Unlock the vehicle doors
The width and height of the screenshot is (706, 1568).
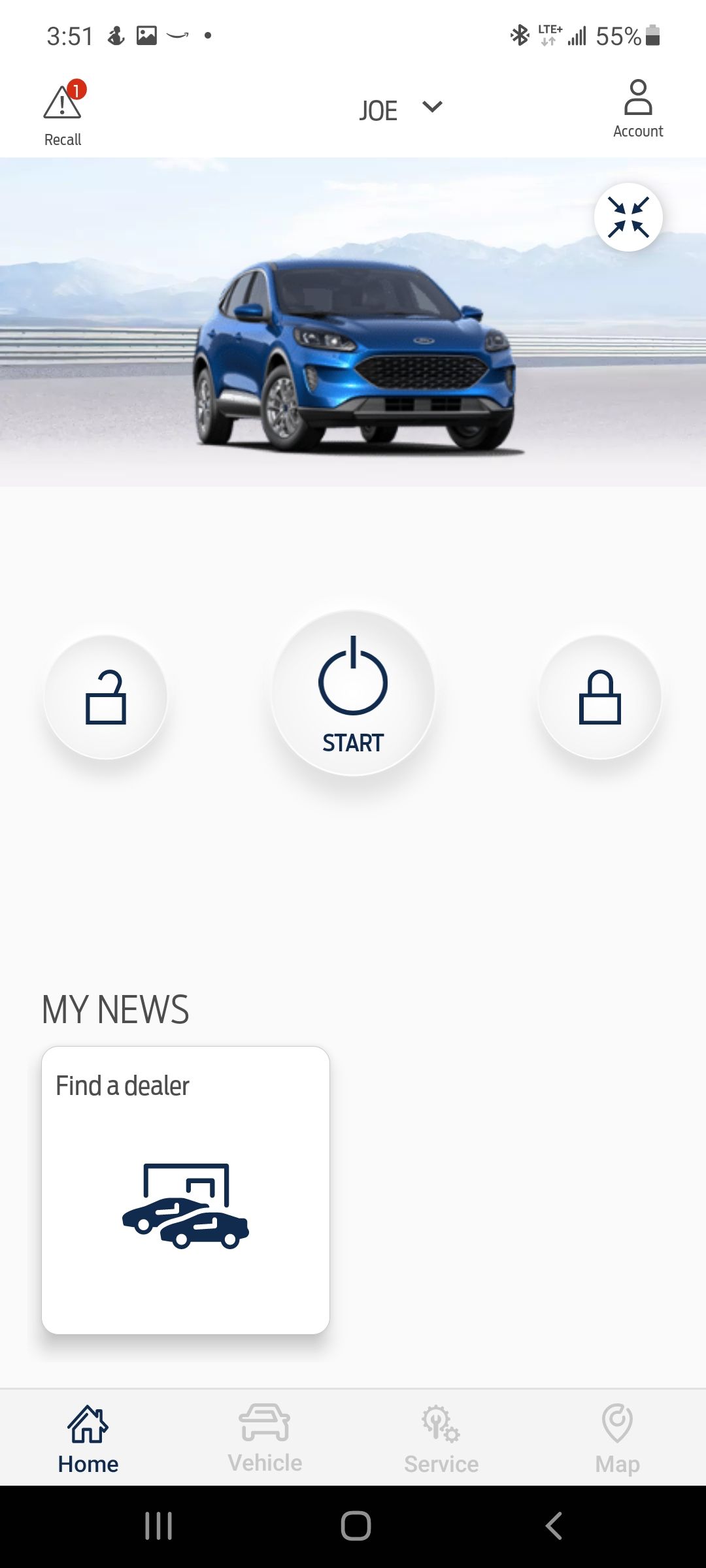(x=106, y=697)
